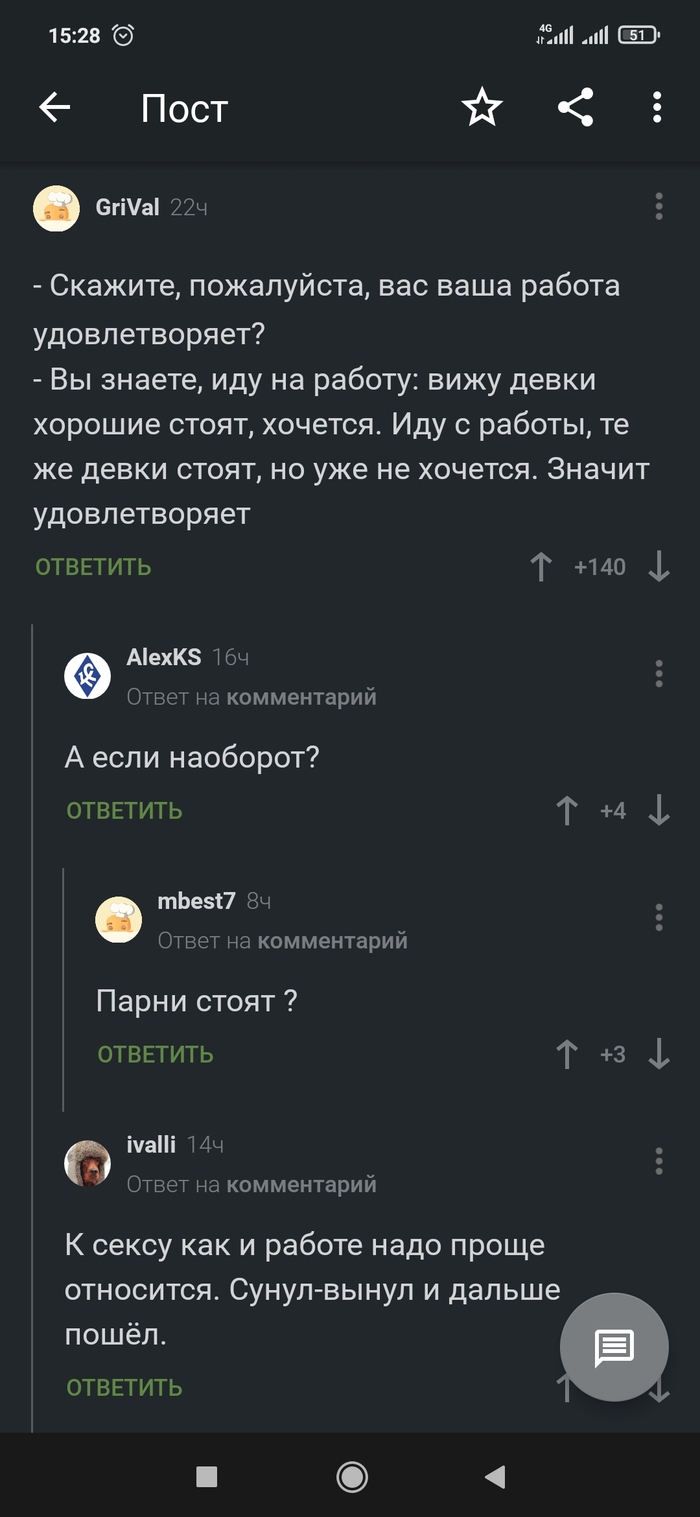The width and height of the screenshot is (700, 1517).
Task: Reply to mbest7's comment
Action: point(155,1054)
